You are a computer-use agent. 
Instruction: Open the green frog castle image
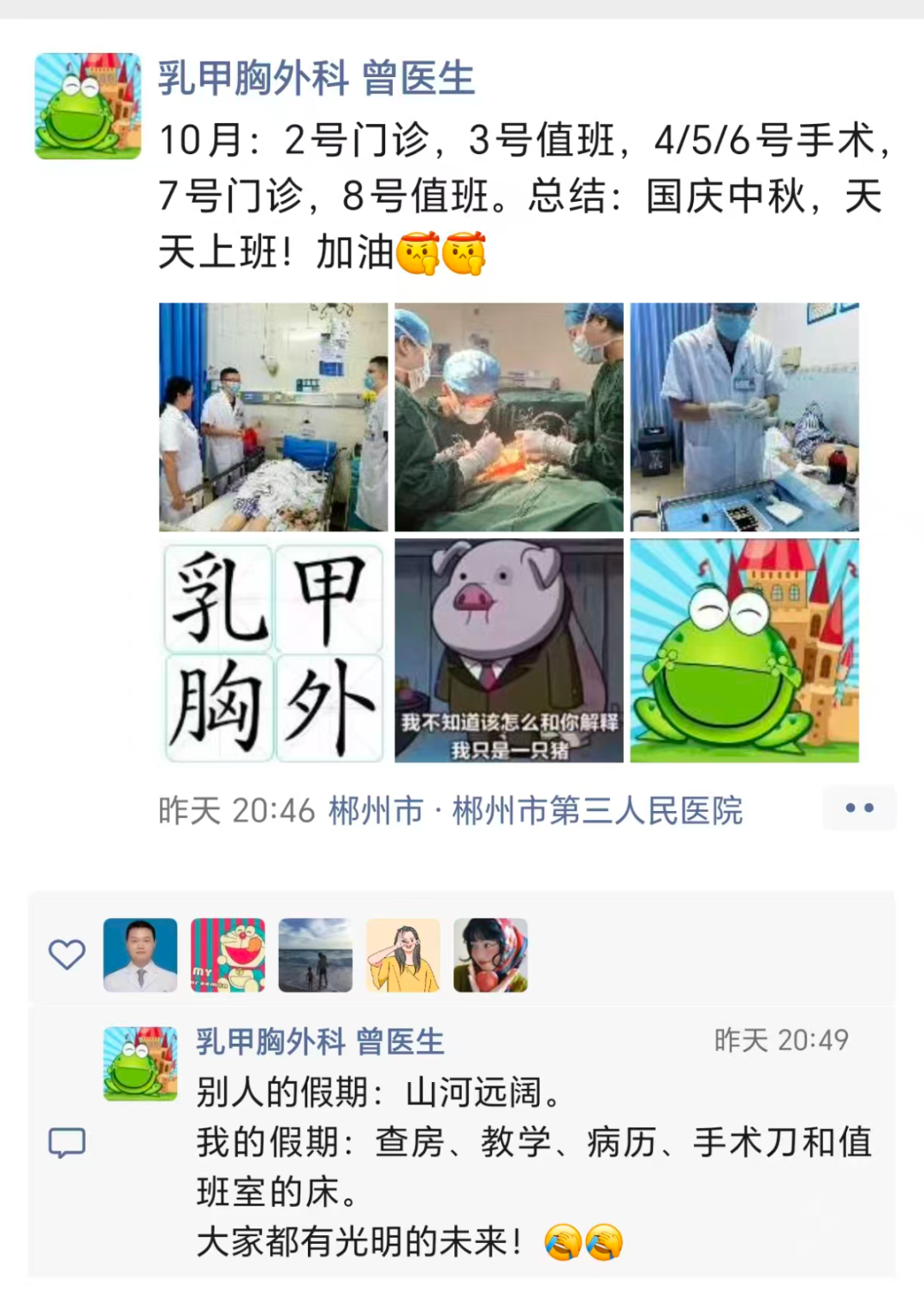(x=744, y=653)
